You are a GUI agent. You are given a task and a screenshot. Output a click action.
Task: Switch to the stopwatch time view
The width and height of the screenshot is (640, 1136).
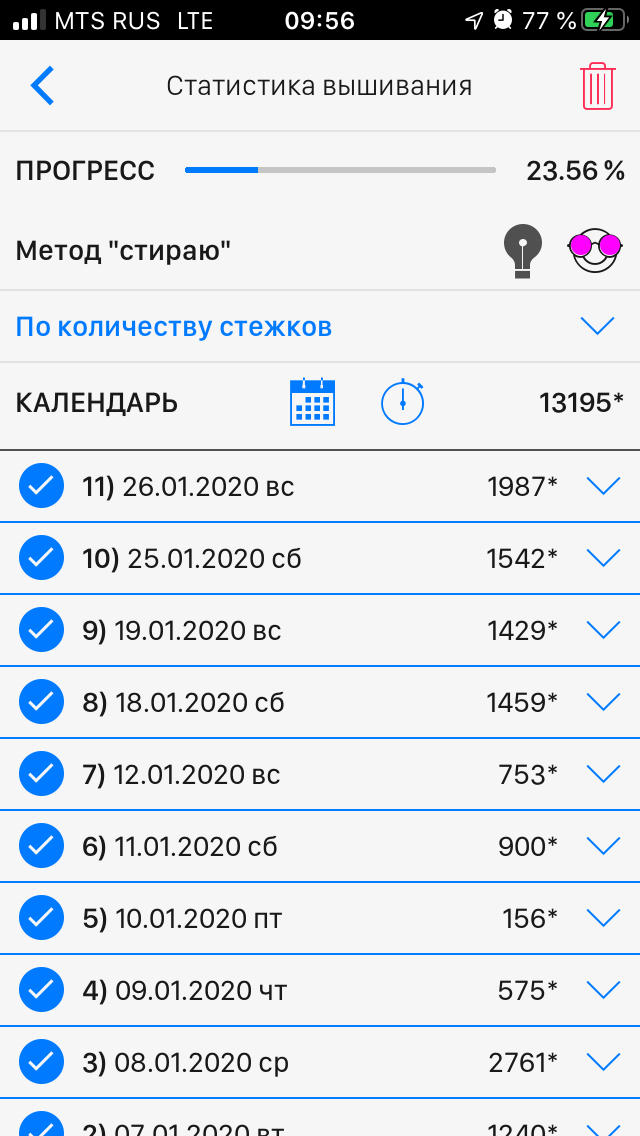403,403
